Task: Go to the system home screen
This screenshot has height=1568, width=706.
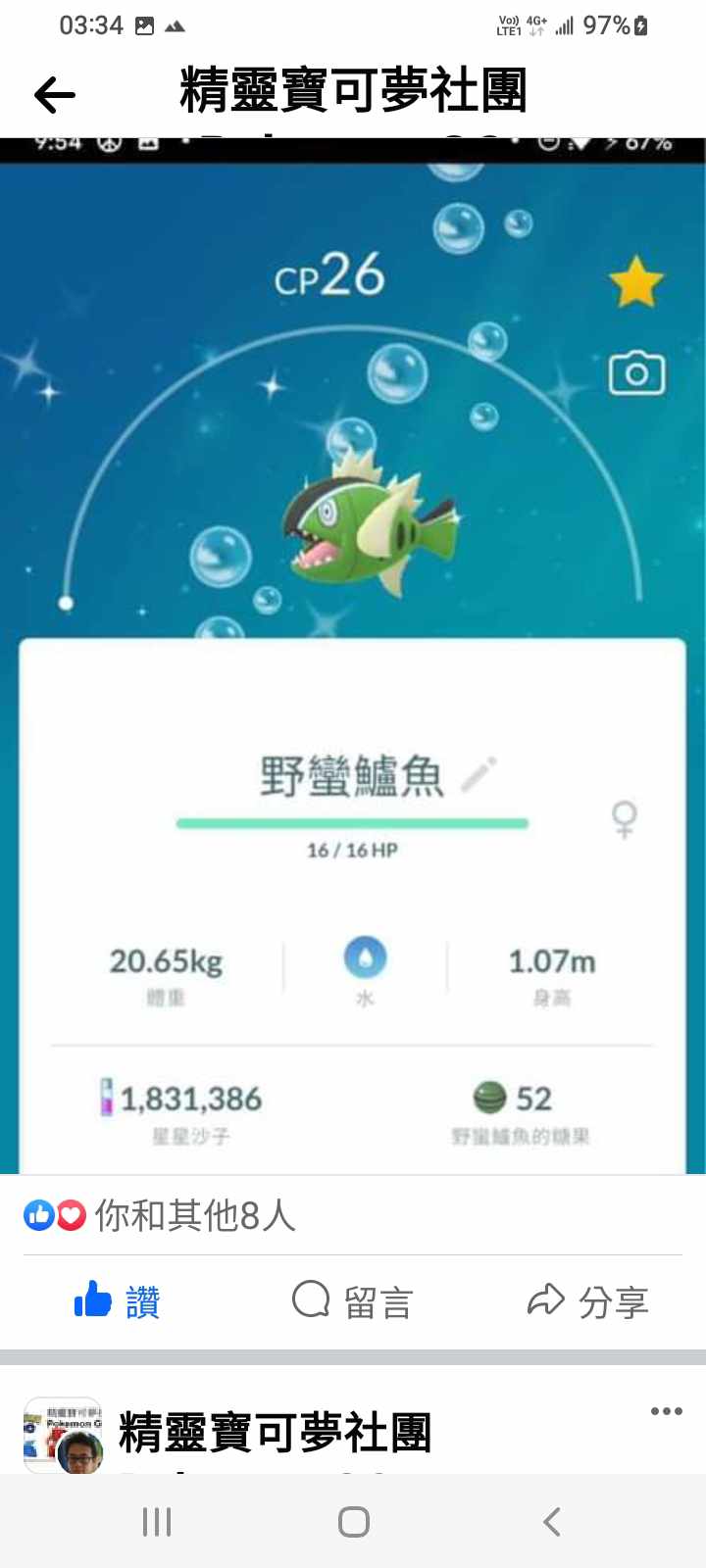Action: [x=353, y=1522]
